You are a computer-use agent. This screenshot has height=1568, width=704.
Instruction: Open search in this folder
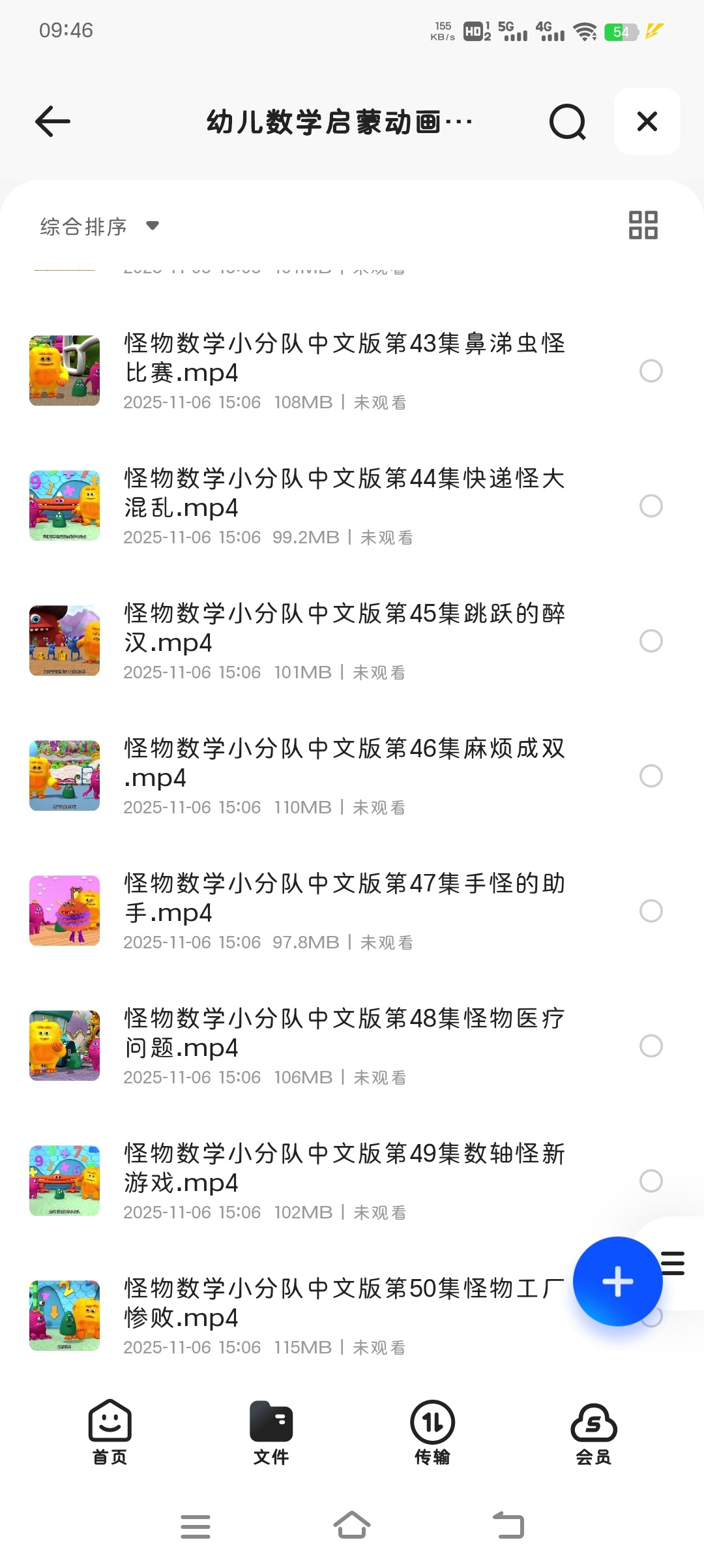pos(567,122)
